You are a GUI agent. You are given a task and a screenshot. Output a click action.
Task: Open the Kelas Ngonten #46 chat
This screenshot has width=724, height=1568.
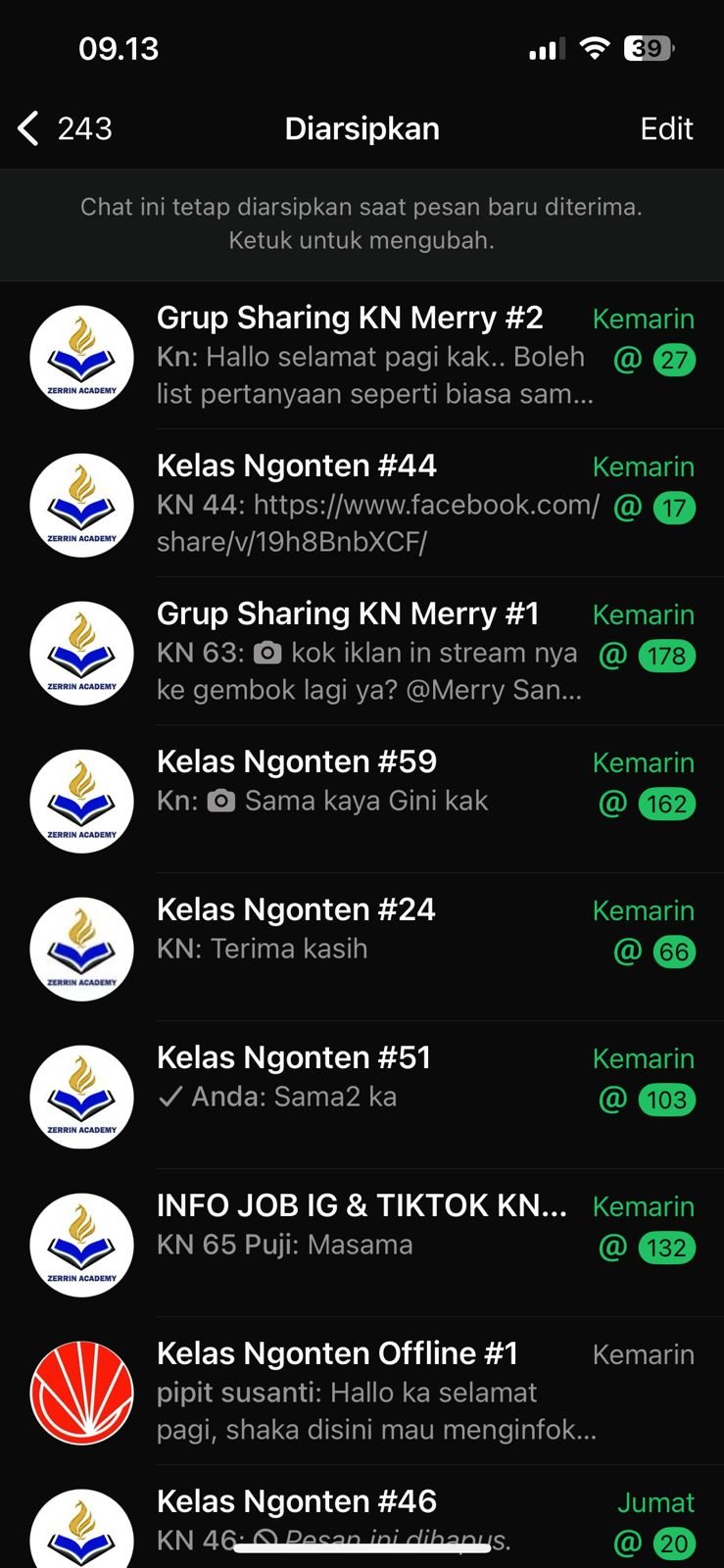372,1514
